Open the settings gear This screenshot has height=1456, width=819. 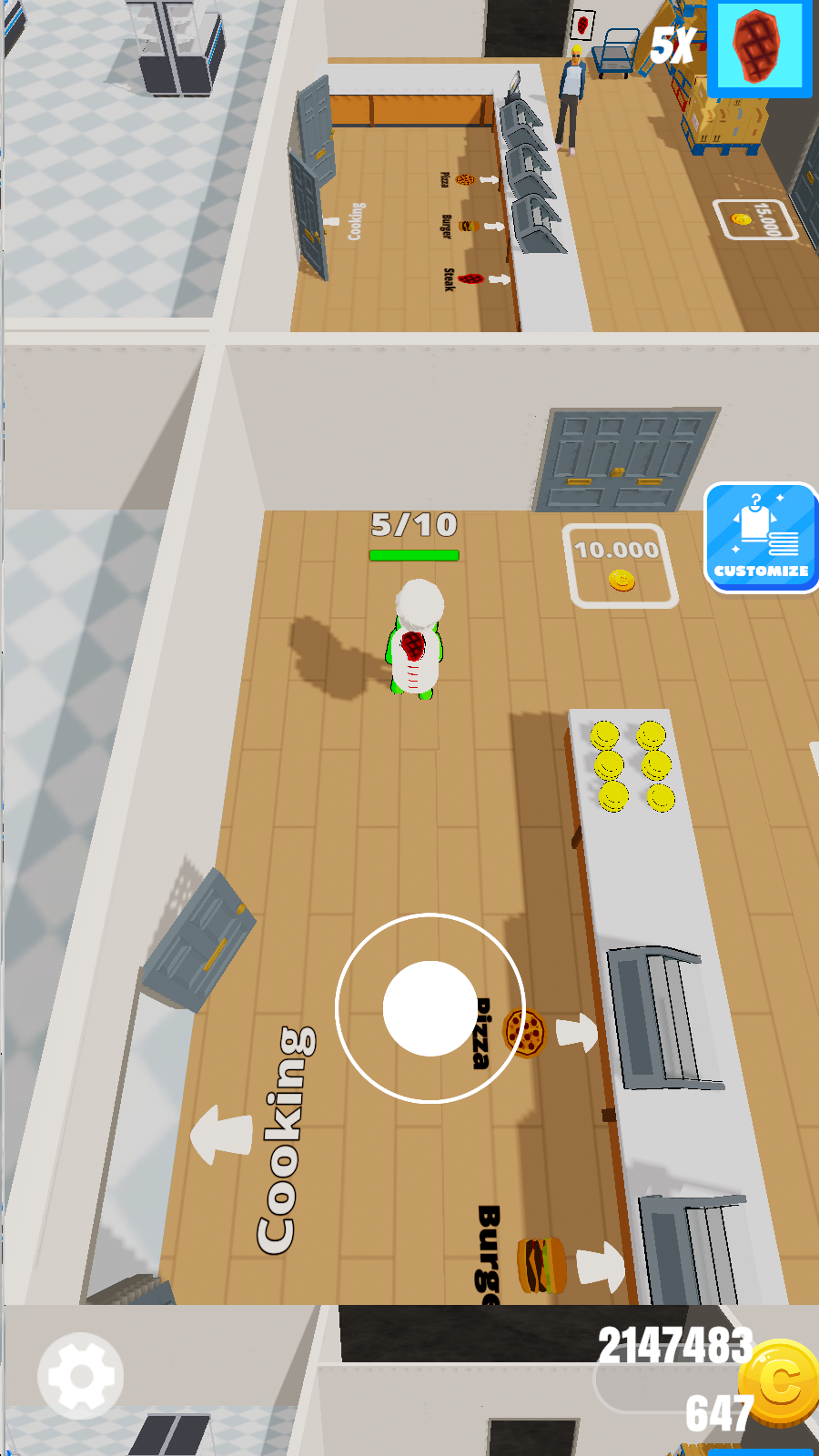click(81, 1375)
